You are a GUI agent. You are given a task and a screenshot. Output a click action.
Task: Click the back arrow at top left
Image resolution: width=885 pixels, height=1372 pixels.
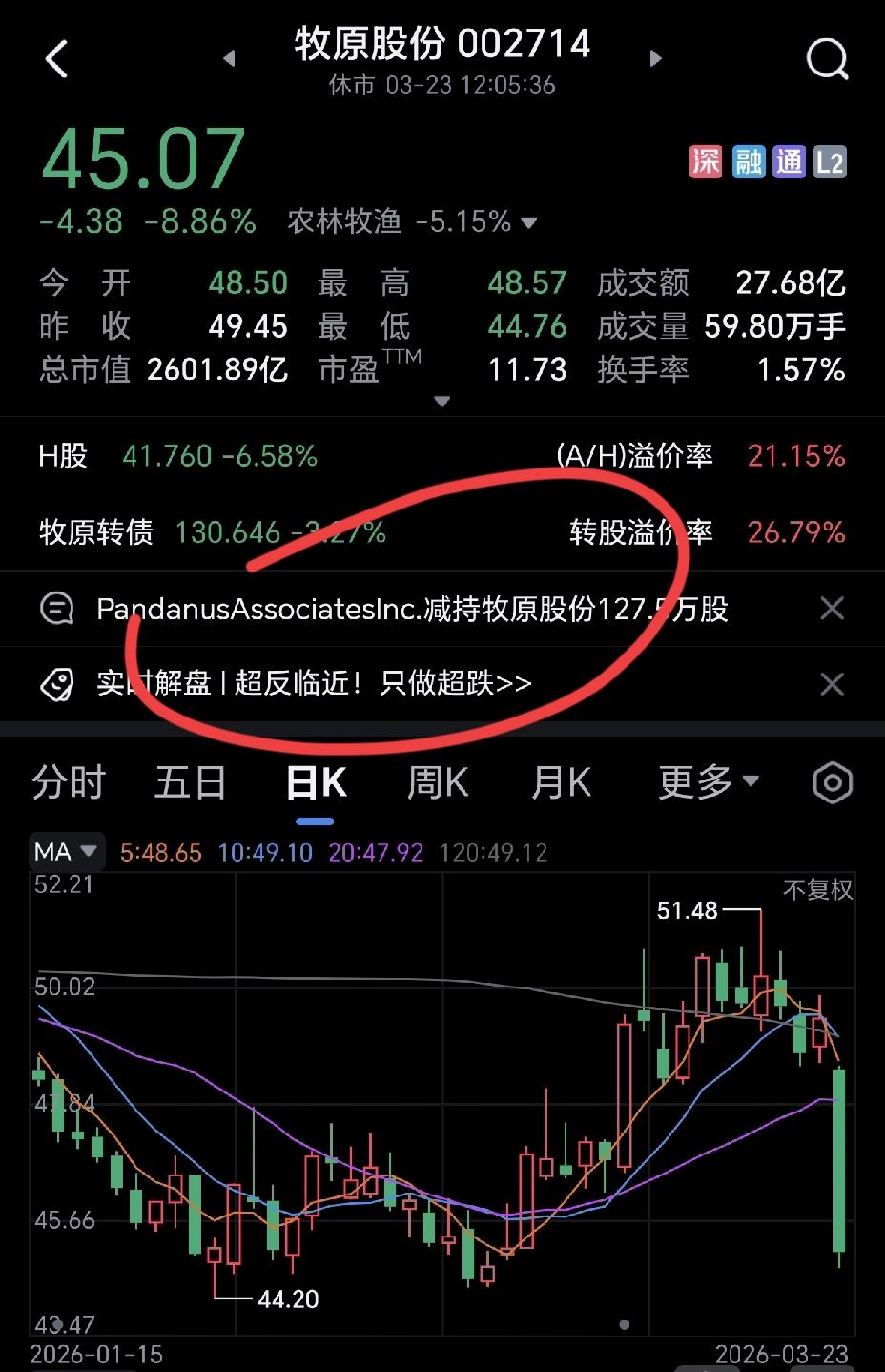[57, 57]
